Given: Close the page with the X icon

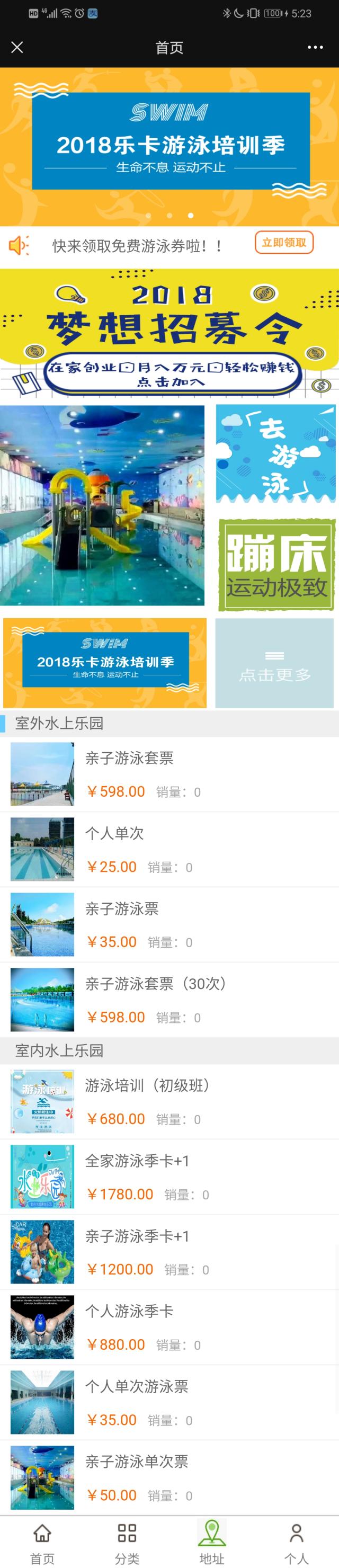Looking at the screenshot, I should coord(17,48).
